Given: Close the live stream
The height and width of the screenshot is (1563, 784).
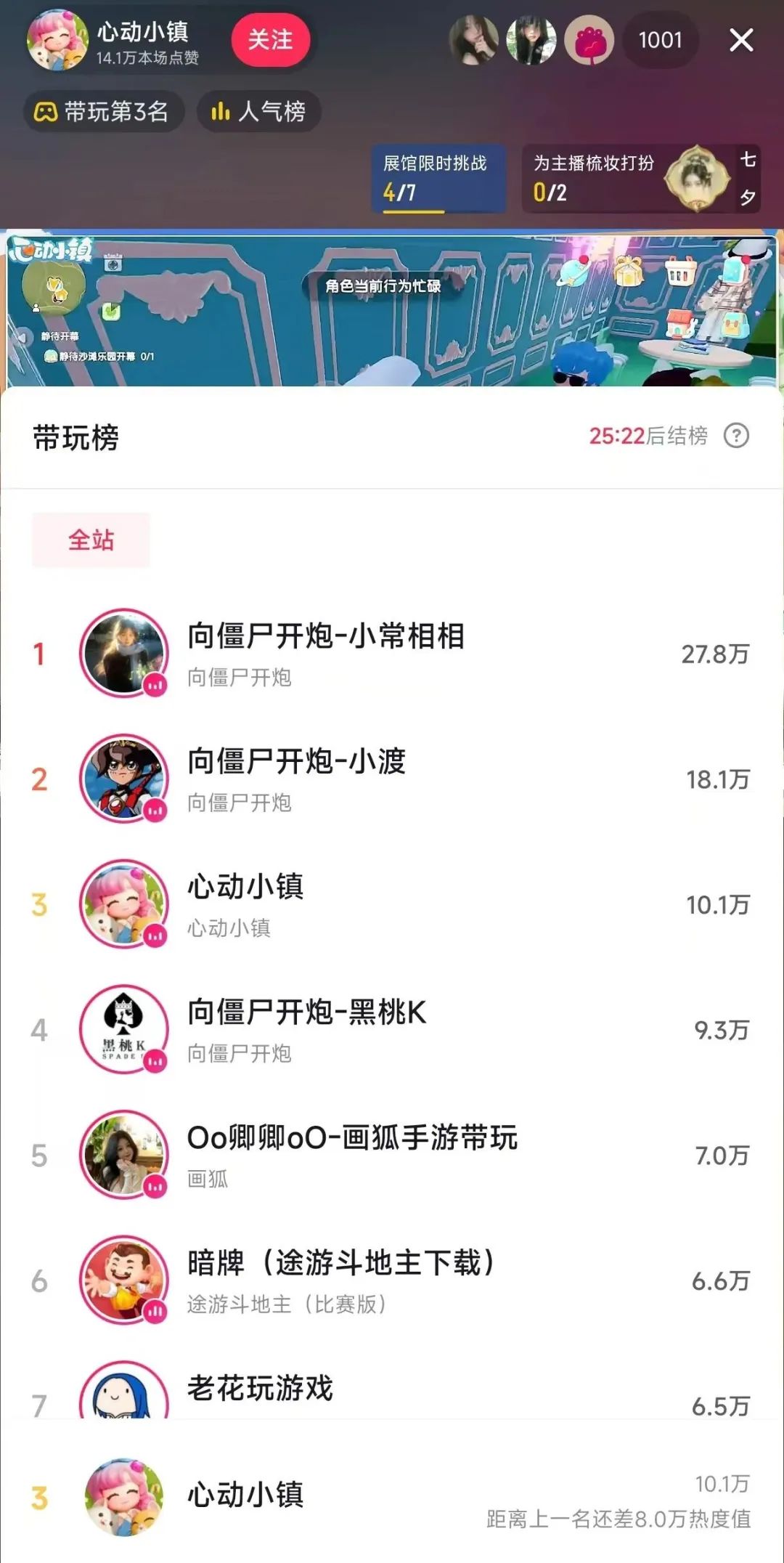Looking at the screenshot, I should [740, 40].
